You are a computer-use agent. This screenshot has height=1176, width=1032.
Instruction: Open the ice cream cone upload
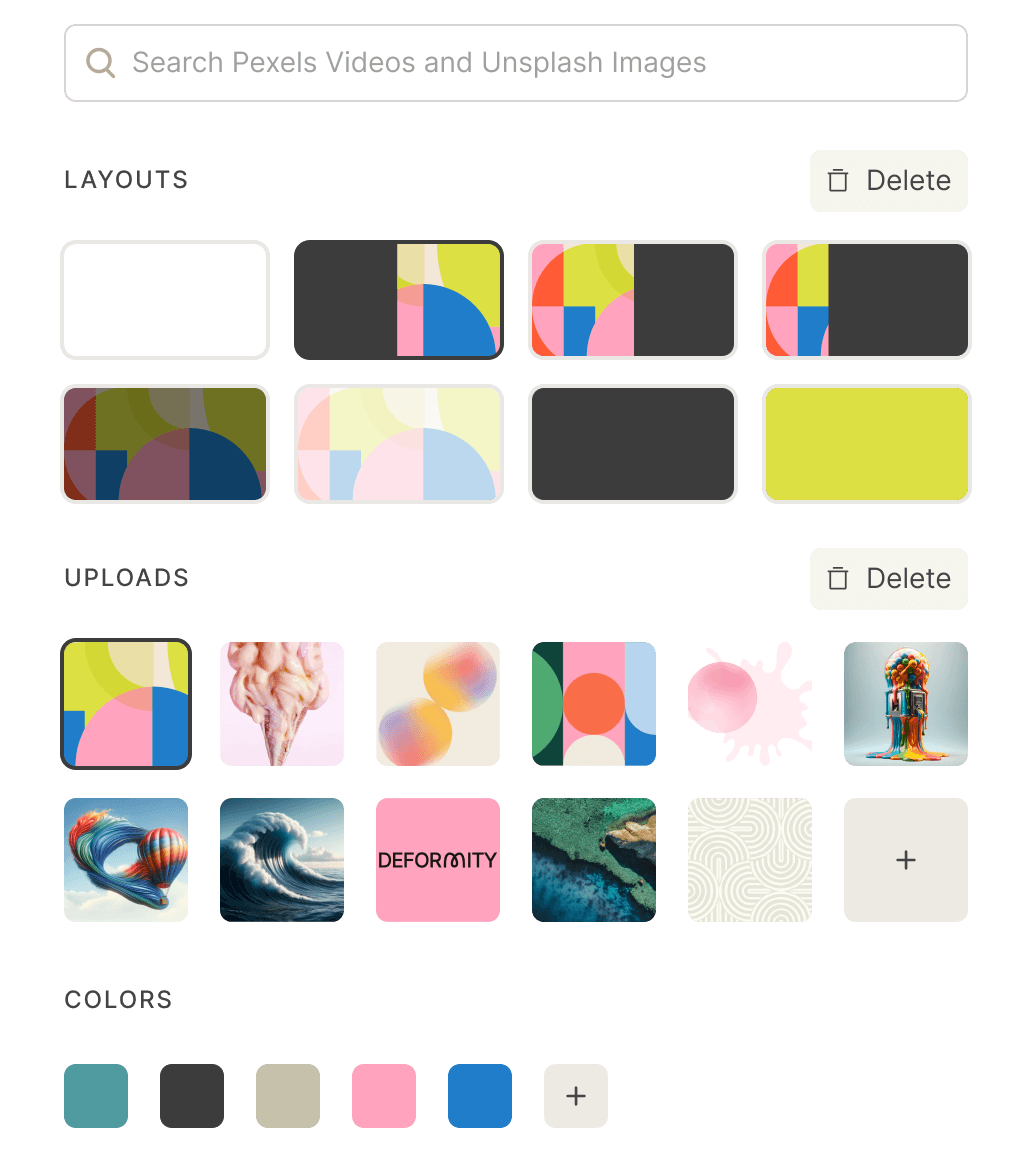(282, 704)
